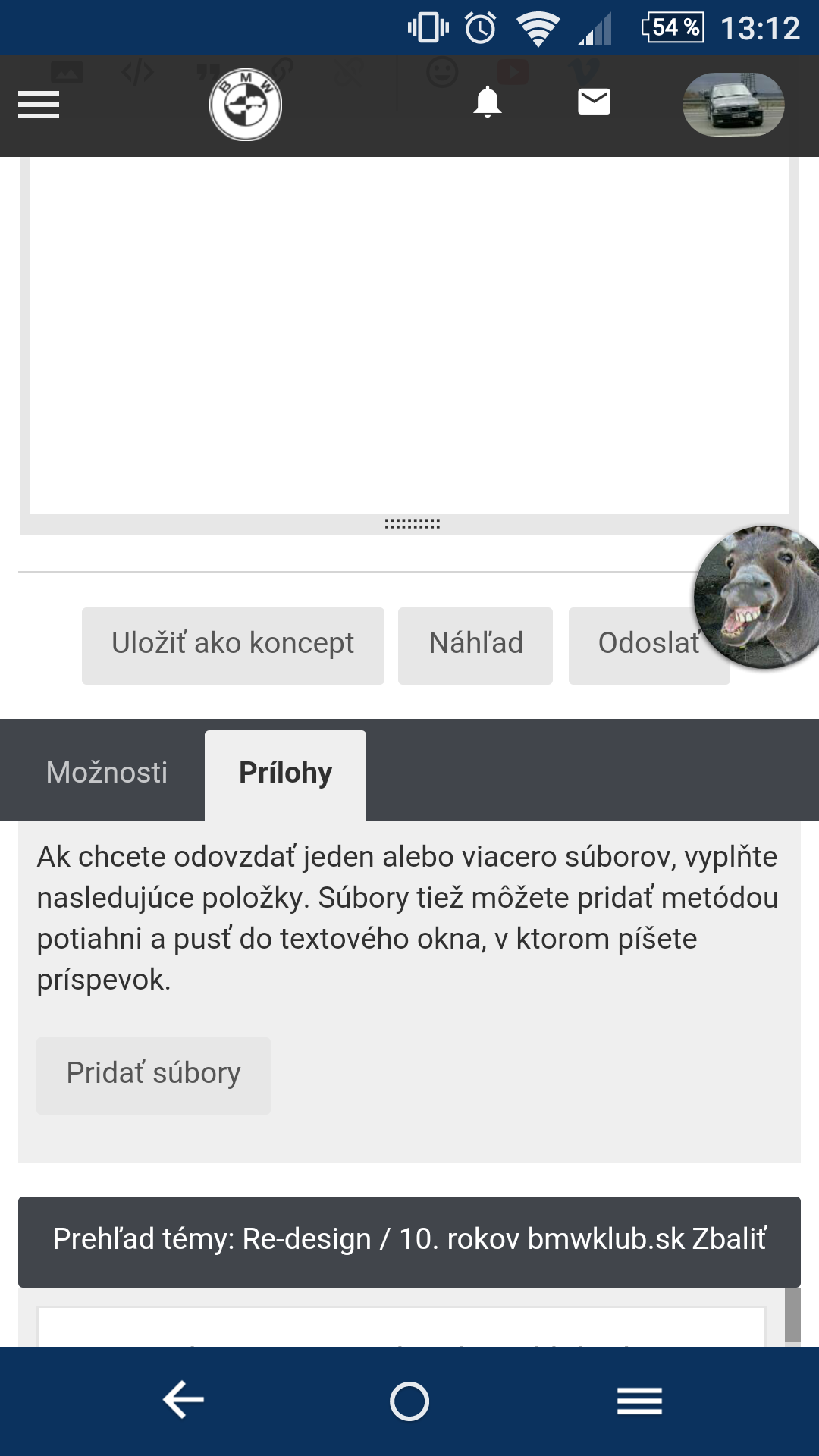The height and width of the screenshot is (1456, 819).
Task: Return to the home screen
Action: tap(409, 1401)
